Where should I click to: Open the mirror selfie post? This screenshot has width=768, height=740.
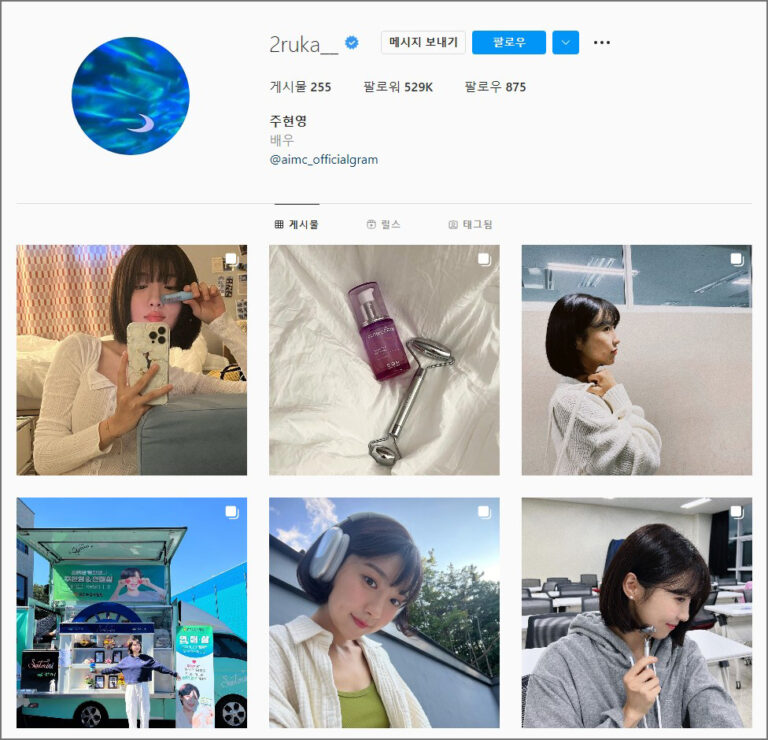point(131,360)
